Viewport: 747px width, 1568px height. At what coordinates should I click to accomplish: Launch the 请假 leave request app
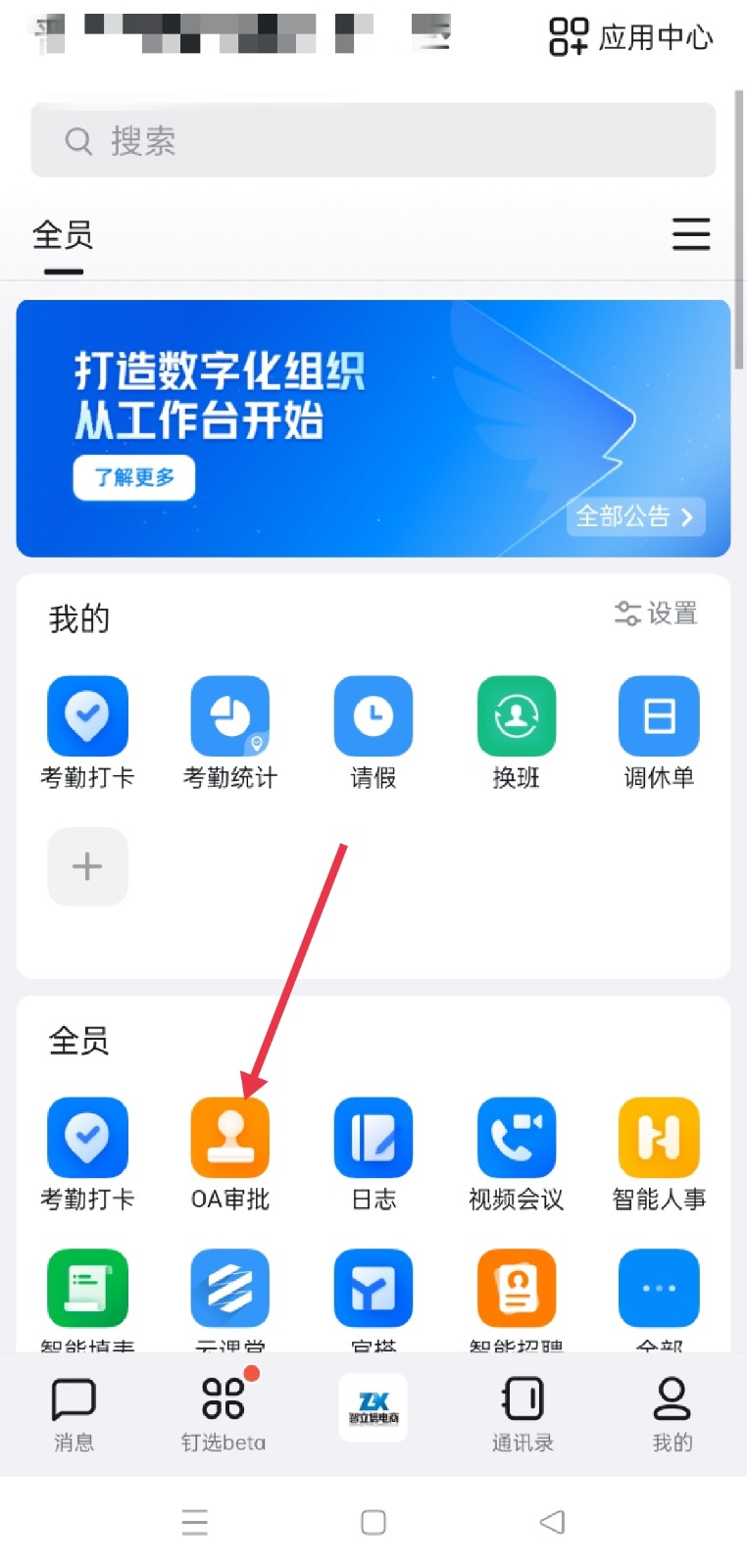click(373, 715)
